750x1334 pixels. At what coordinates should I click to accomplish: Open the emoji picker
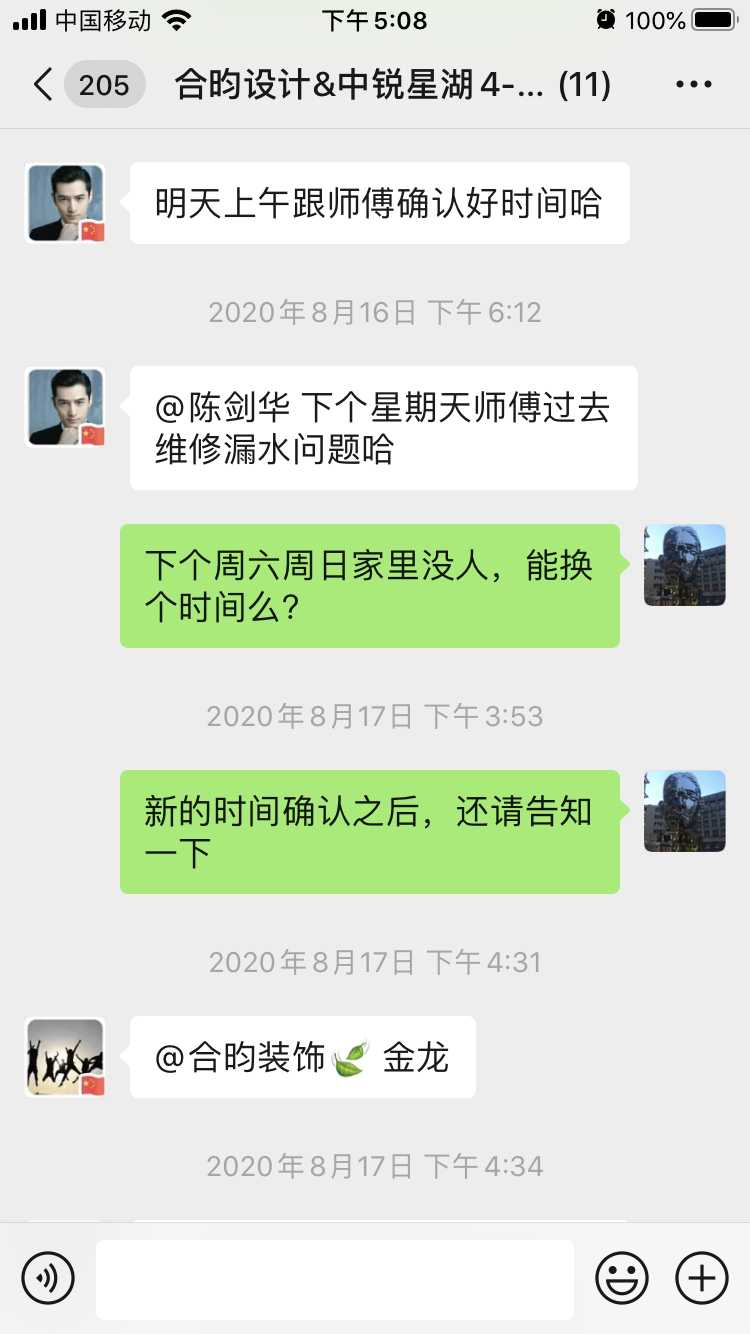[x=621, y=1278]
